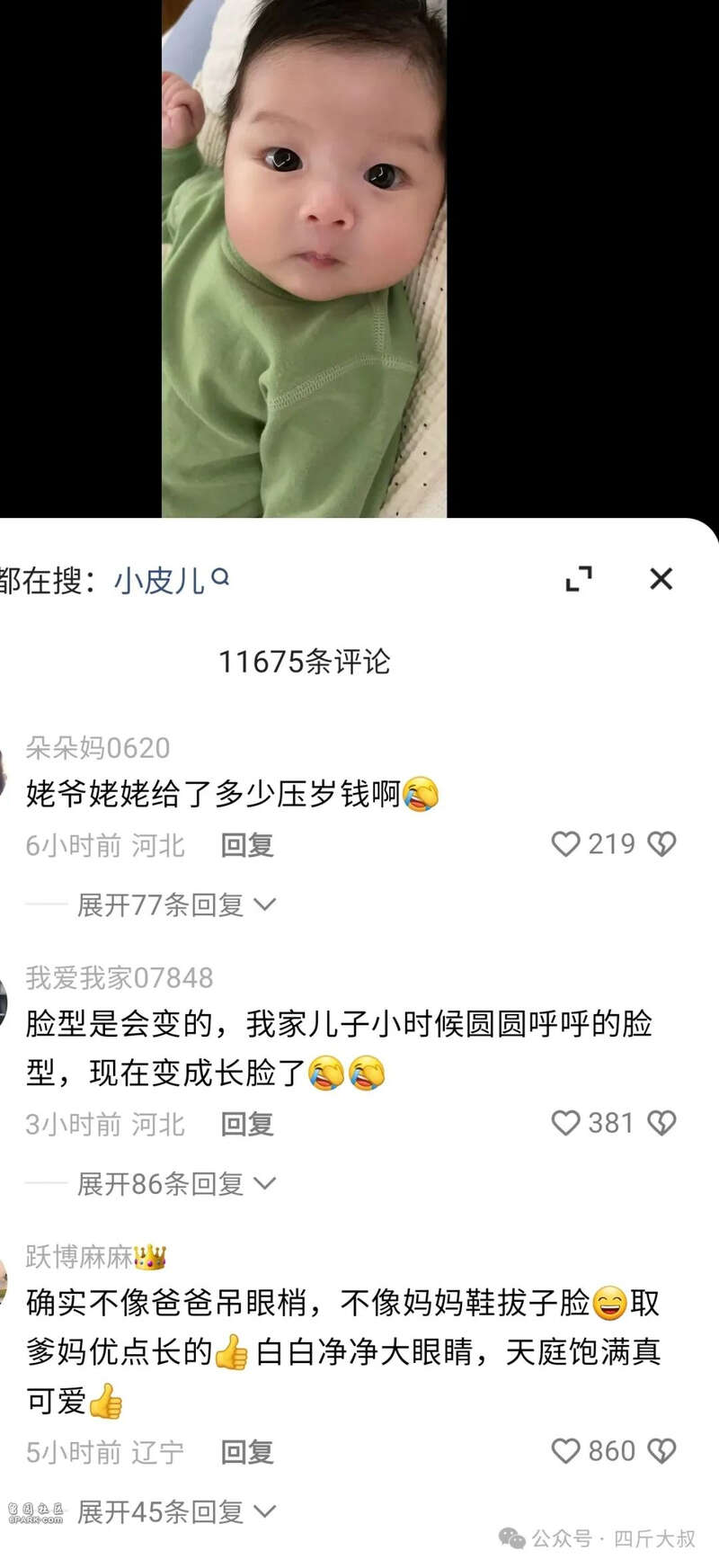Dislike 朵朵妈0620's comment
Viewport: 719px width, 1568px height.
(x=662, y=844)
